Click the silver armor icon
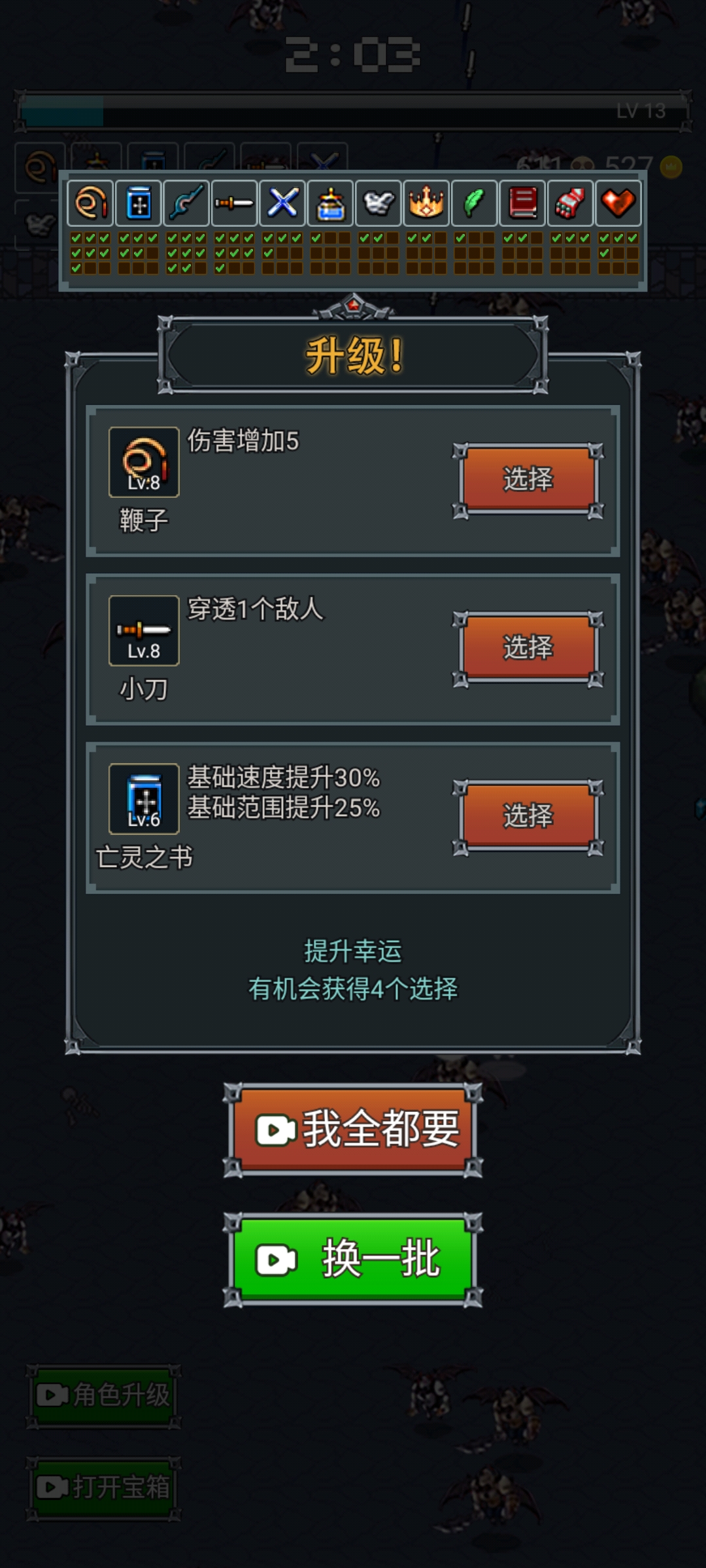 pyautogui.click(x=378, y=203)
